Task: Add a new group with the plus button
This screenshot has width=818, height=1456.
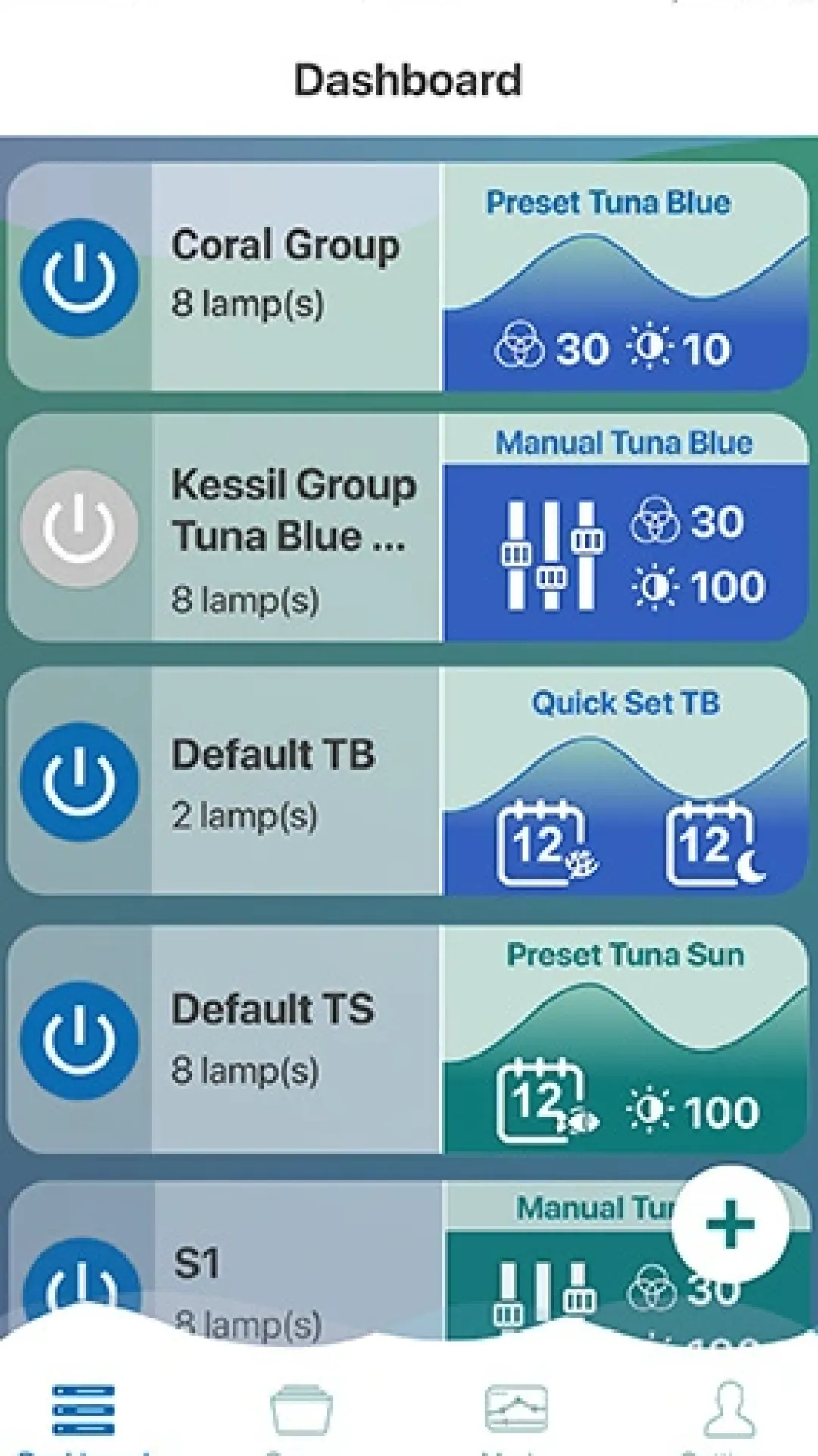Action: coord(730,1223)
